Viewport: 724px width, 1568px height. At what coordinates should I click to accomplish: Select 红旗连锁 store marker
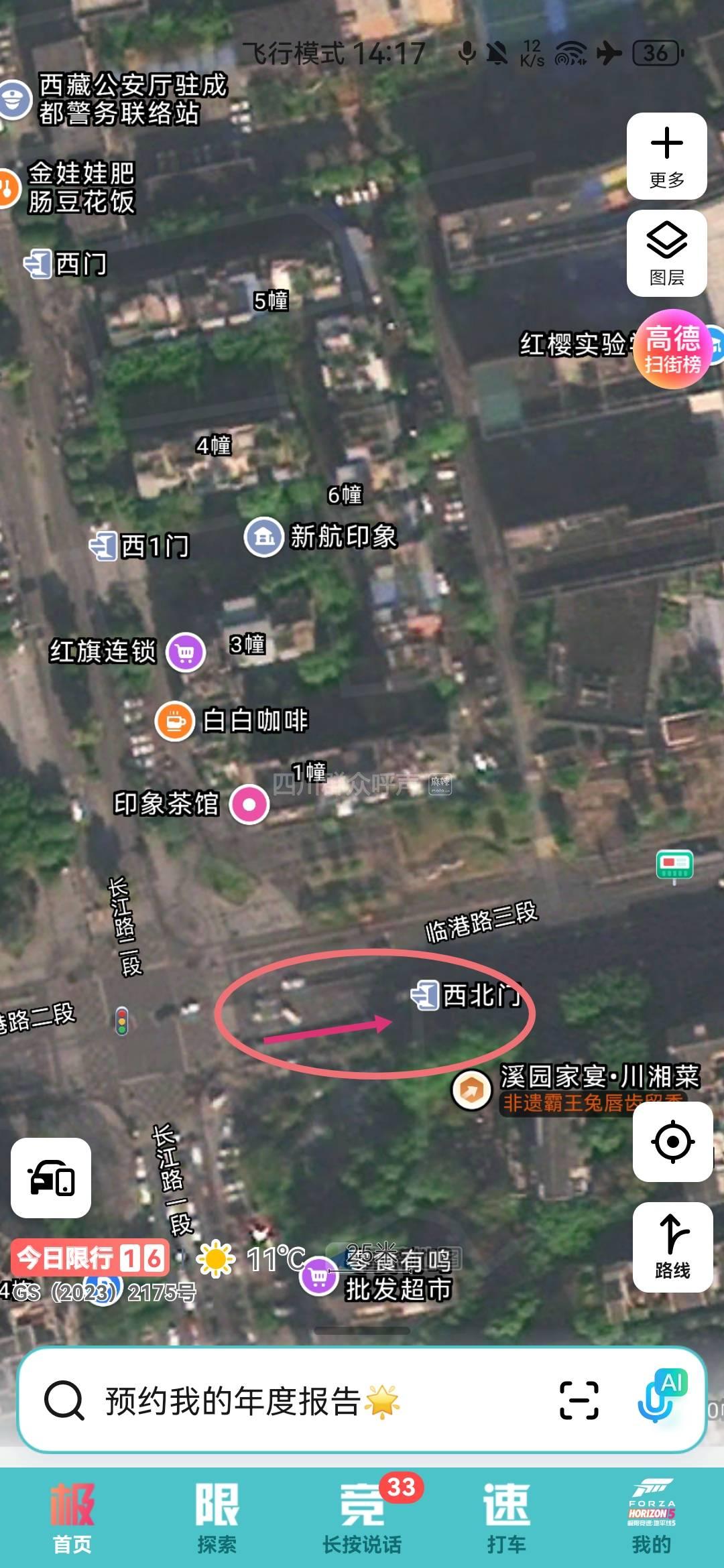(x=186, y=651)
